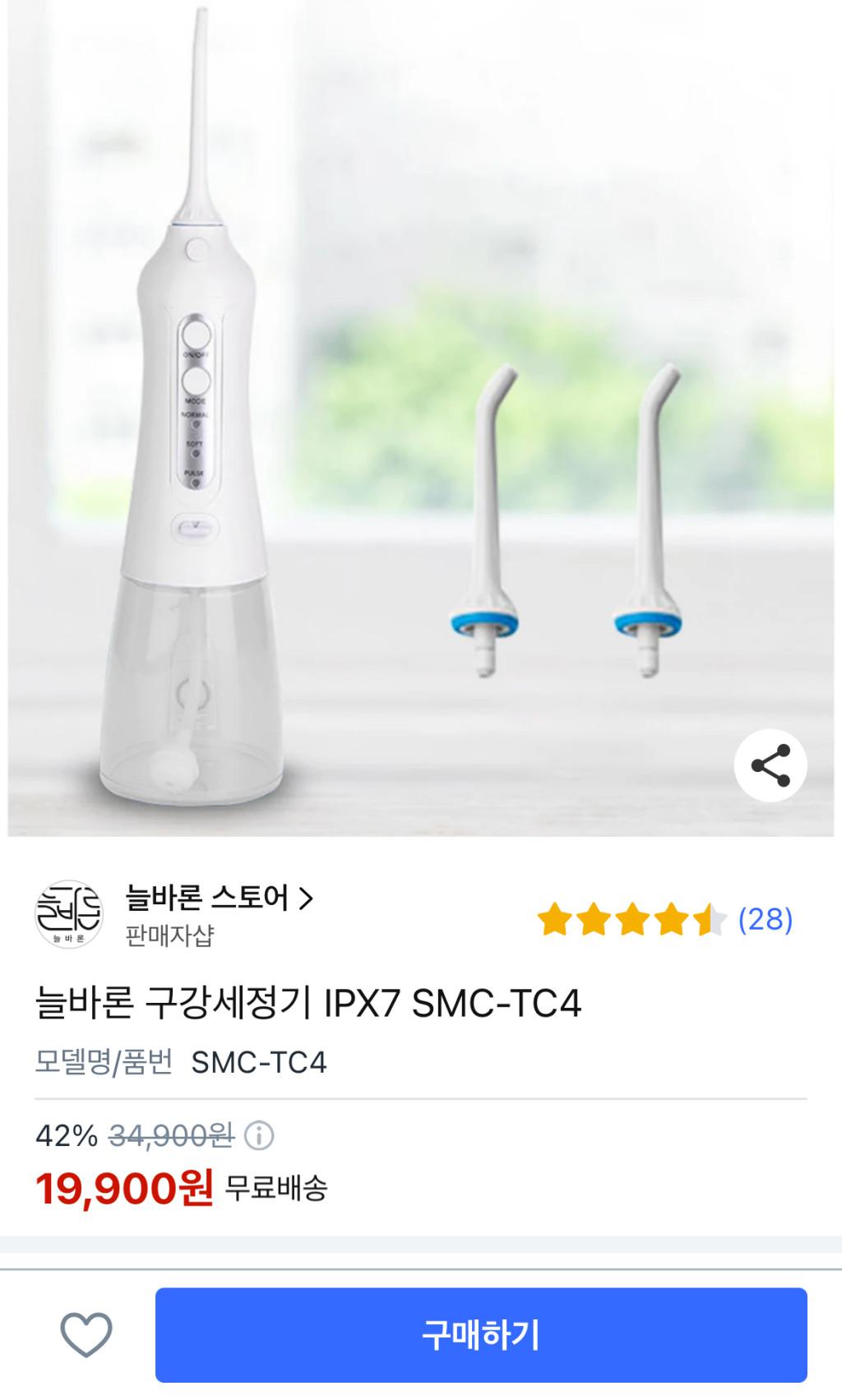Add product to wishlist
The height and width of the screenshot is (1400, 842).
[x=86, y=1334]
